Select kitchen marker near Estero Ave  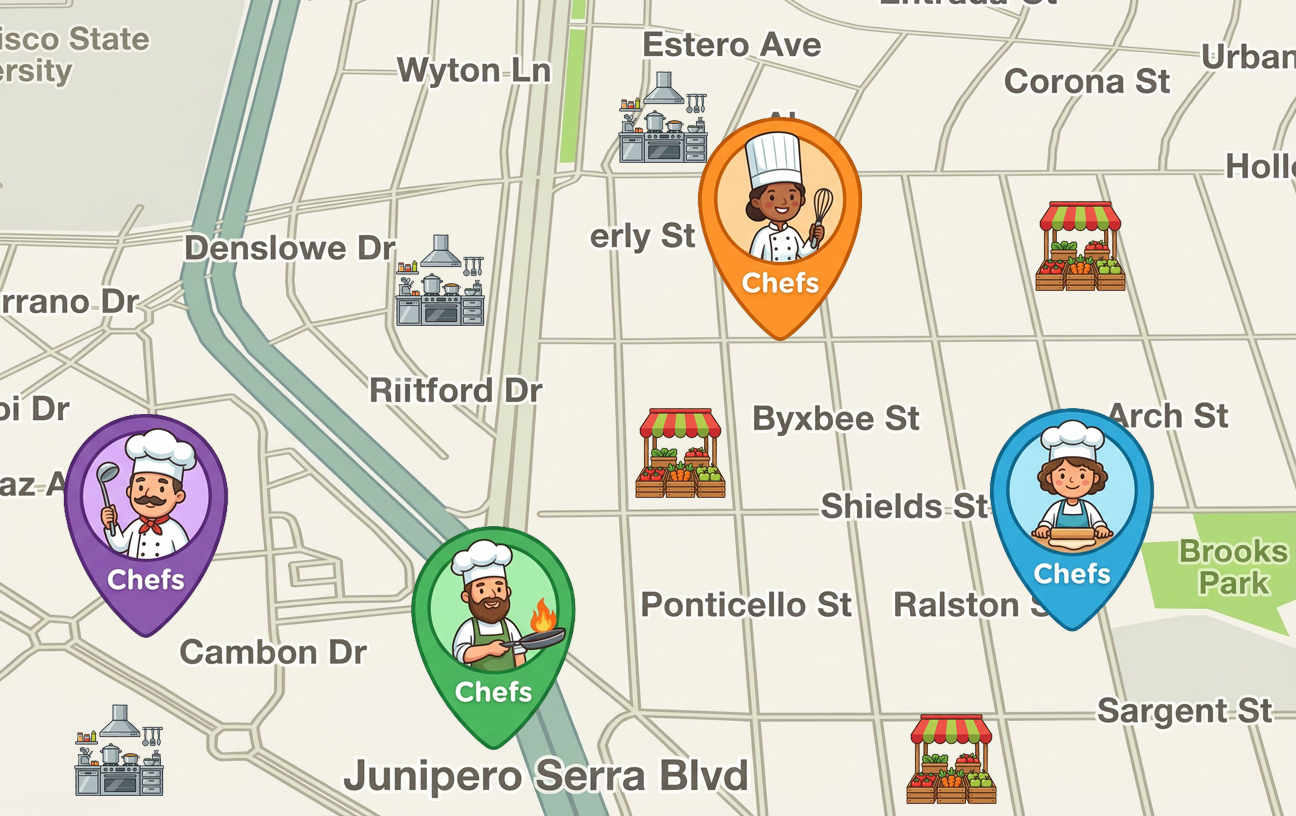[x=662, y=118]
